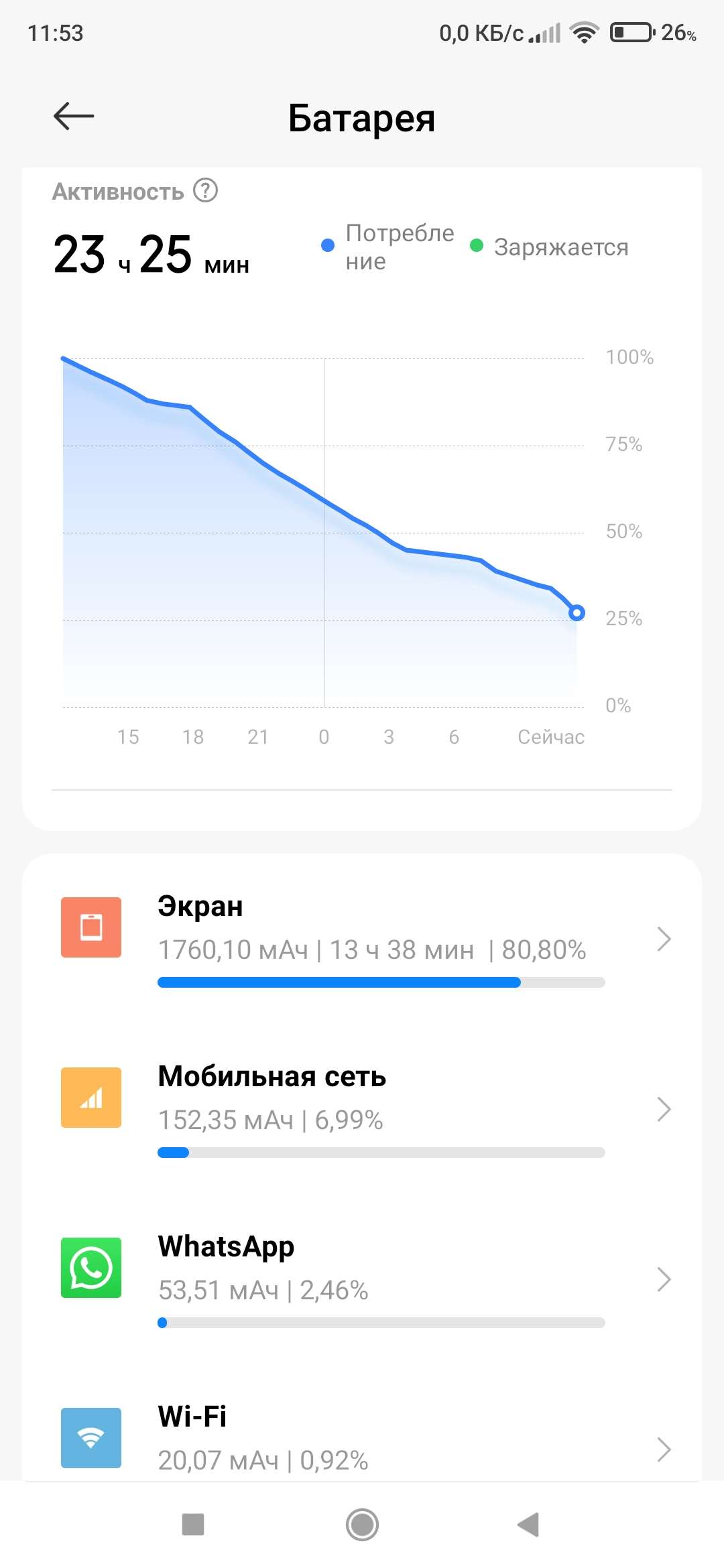Viewport: 724px width, 1568px height.
Task: Tap the system home button
Action: 362,1524
